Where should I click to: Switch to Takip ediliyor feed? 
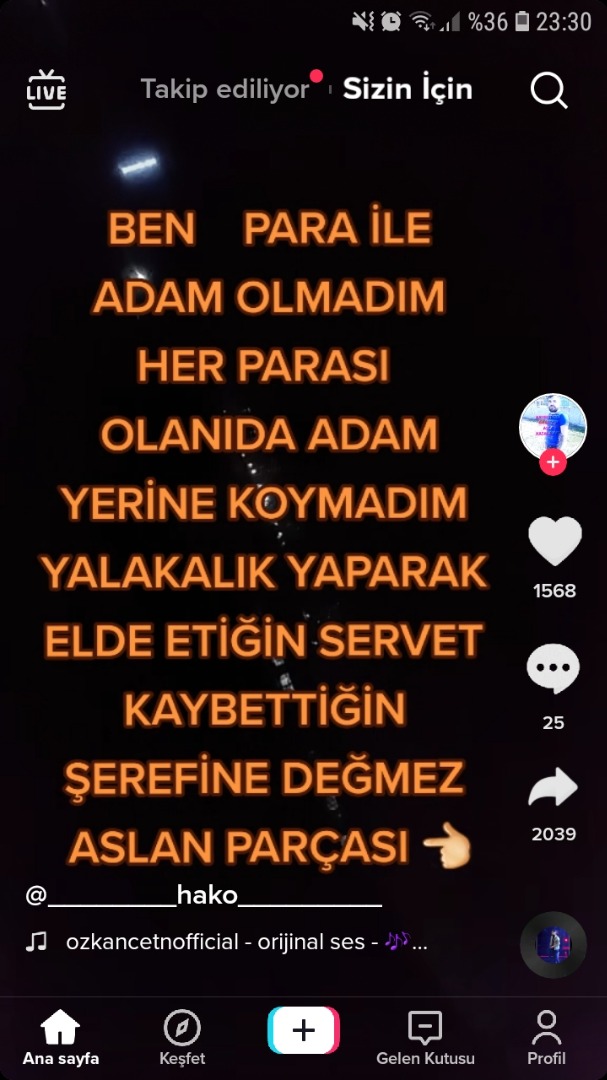[x=225, y=89]
